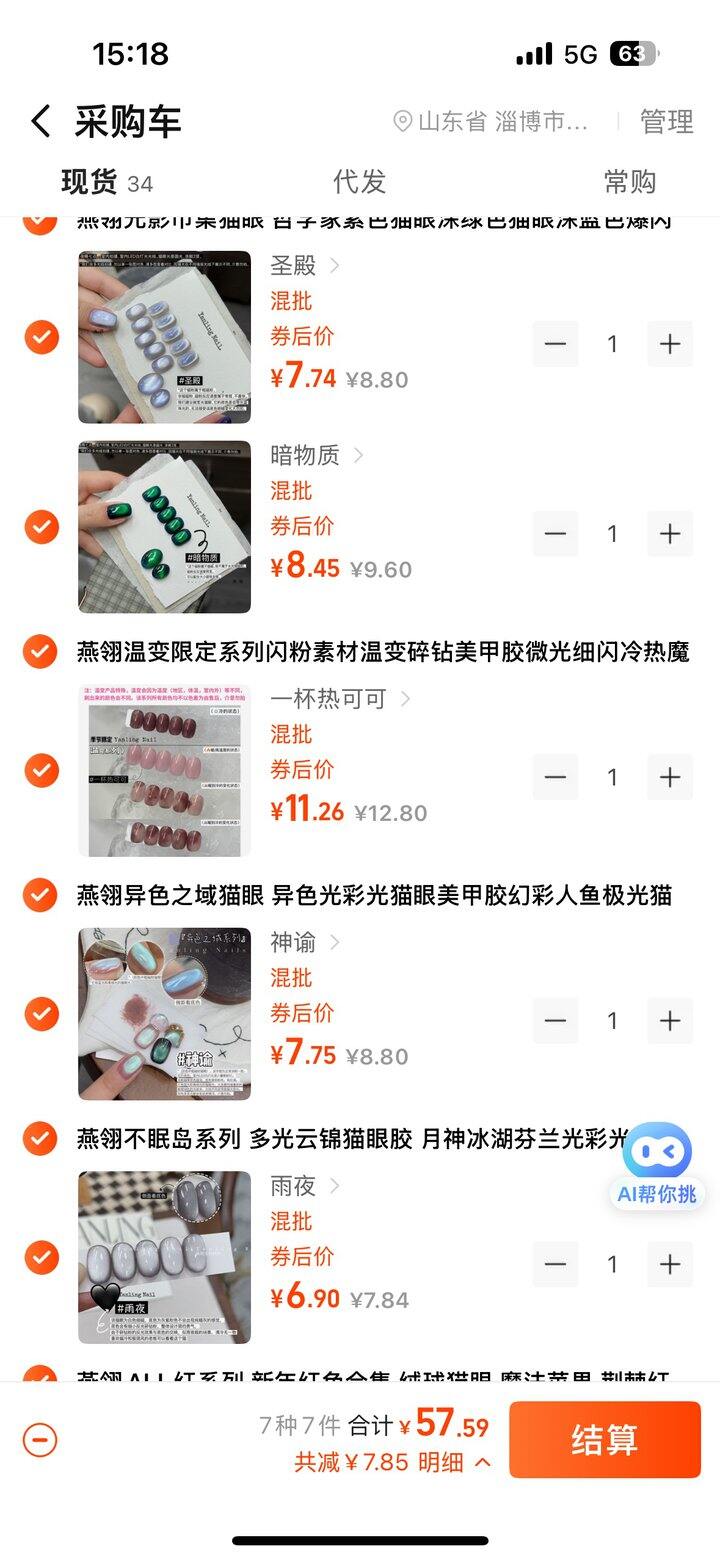This screenshot has height=1560, width=720.
Task: Tap 结算 to check out
Action: tap(604, 1439)
